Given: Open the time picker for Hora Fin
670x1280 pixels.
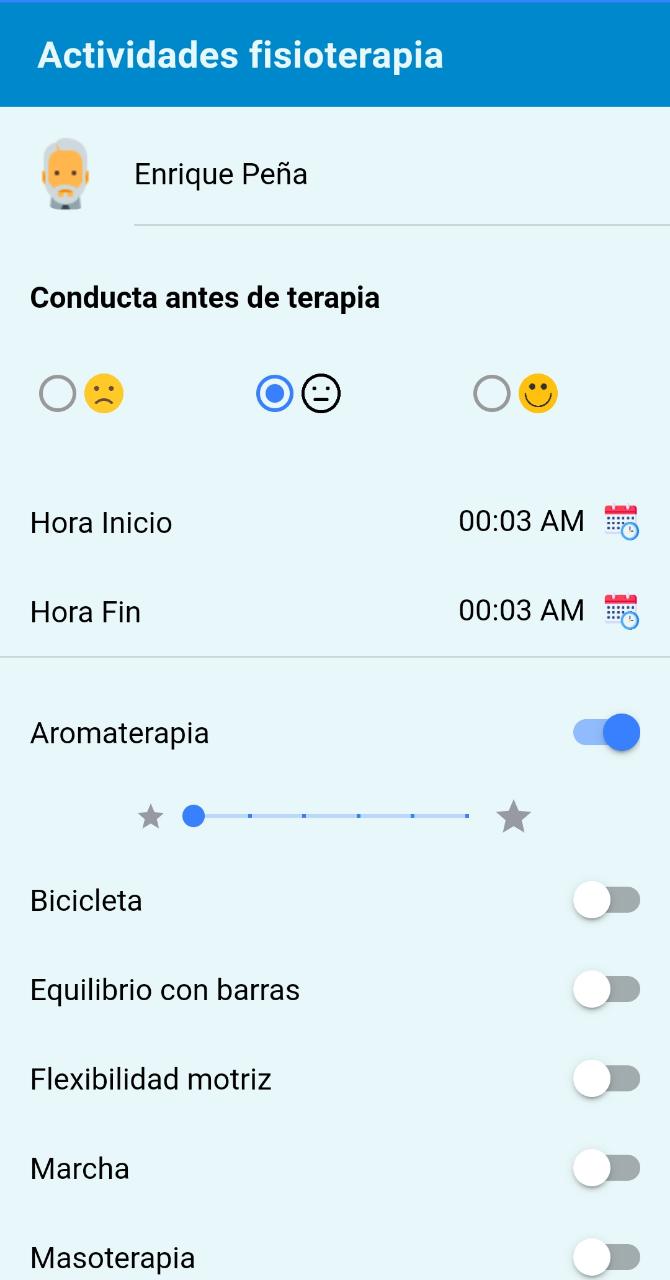Looking at the screenshot, I should click(621, 611).
